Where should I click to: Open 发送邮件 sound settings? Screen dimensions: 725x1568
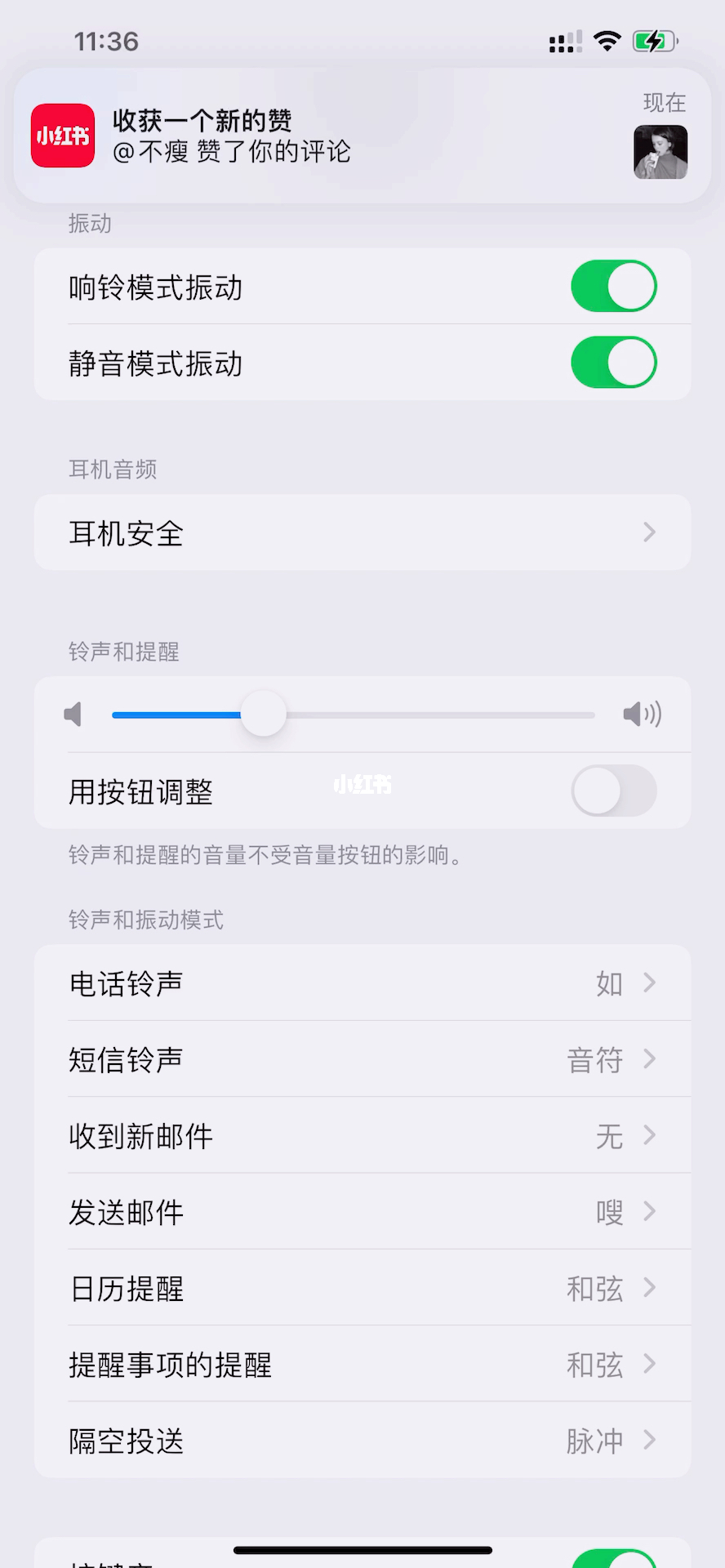362,1211
